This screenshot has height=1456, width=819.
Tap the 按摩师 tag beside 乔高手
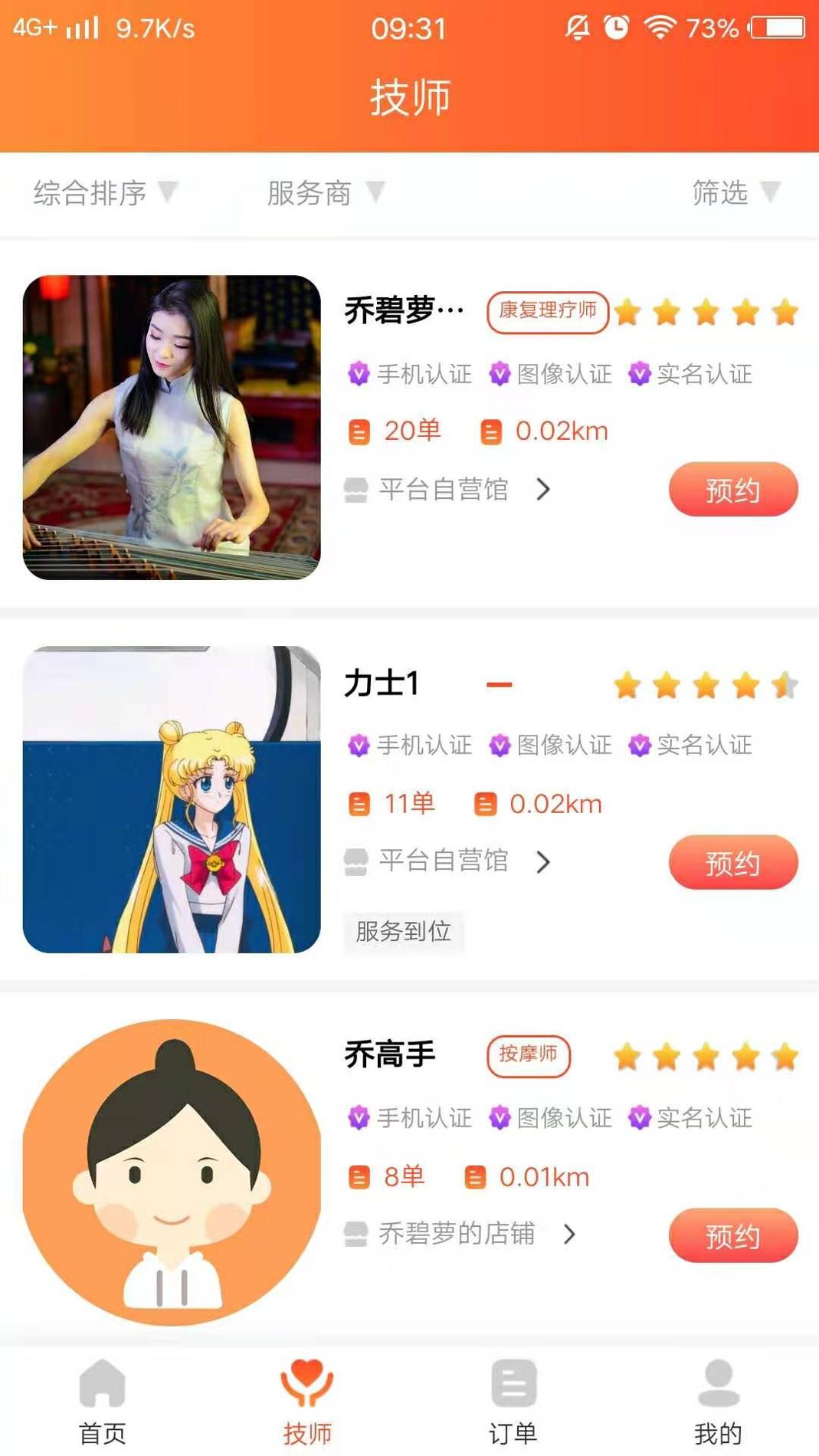[529, 1056]
